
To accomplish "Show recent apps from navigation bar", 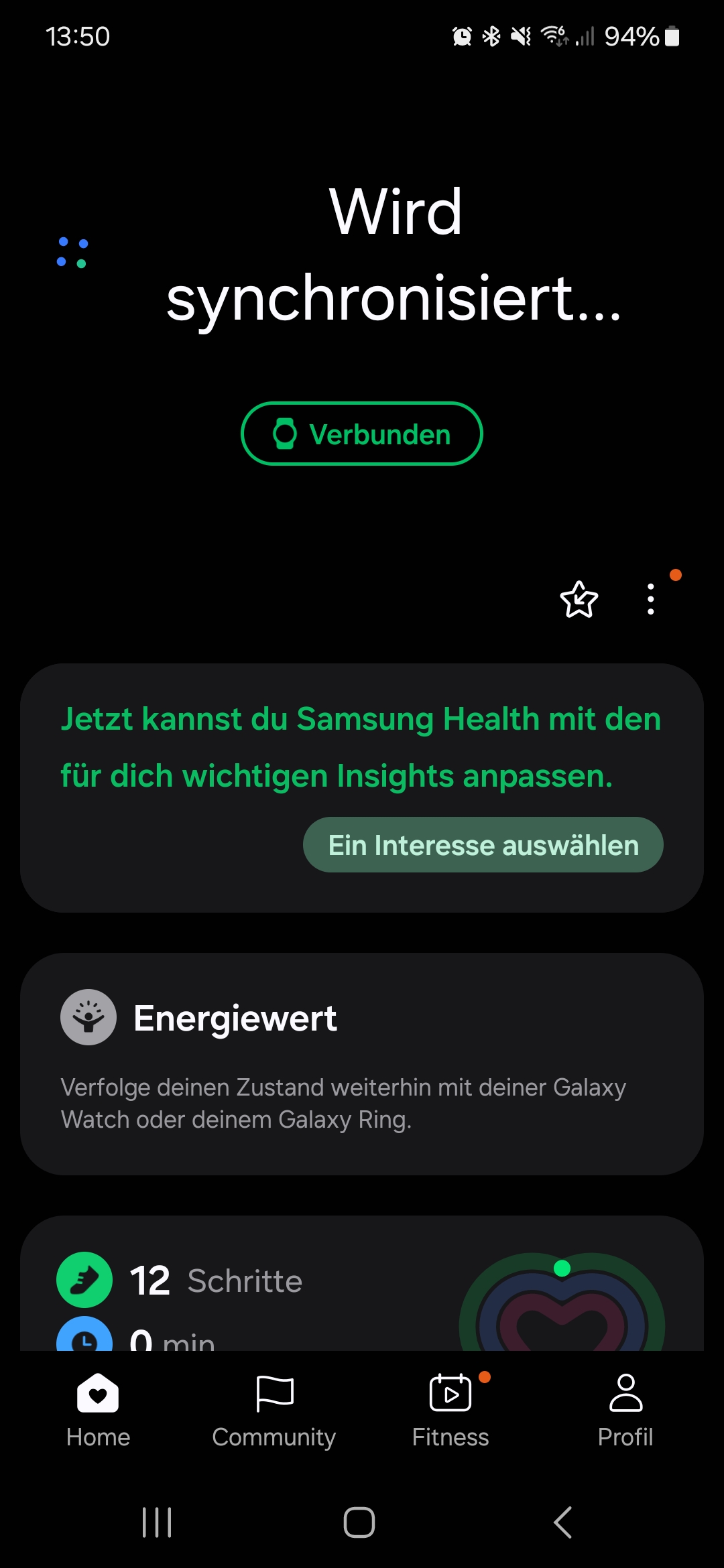I will pyautogui.click(x=158, y=1522).
